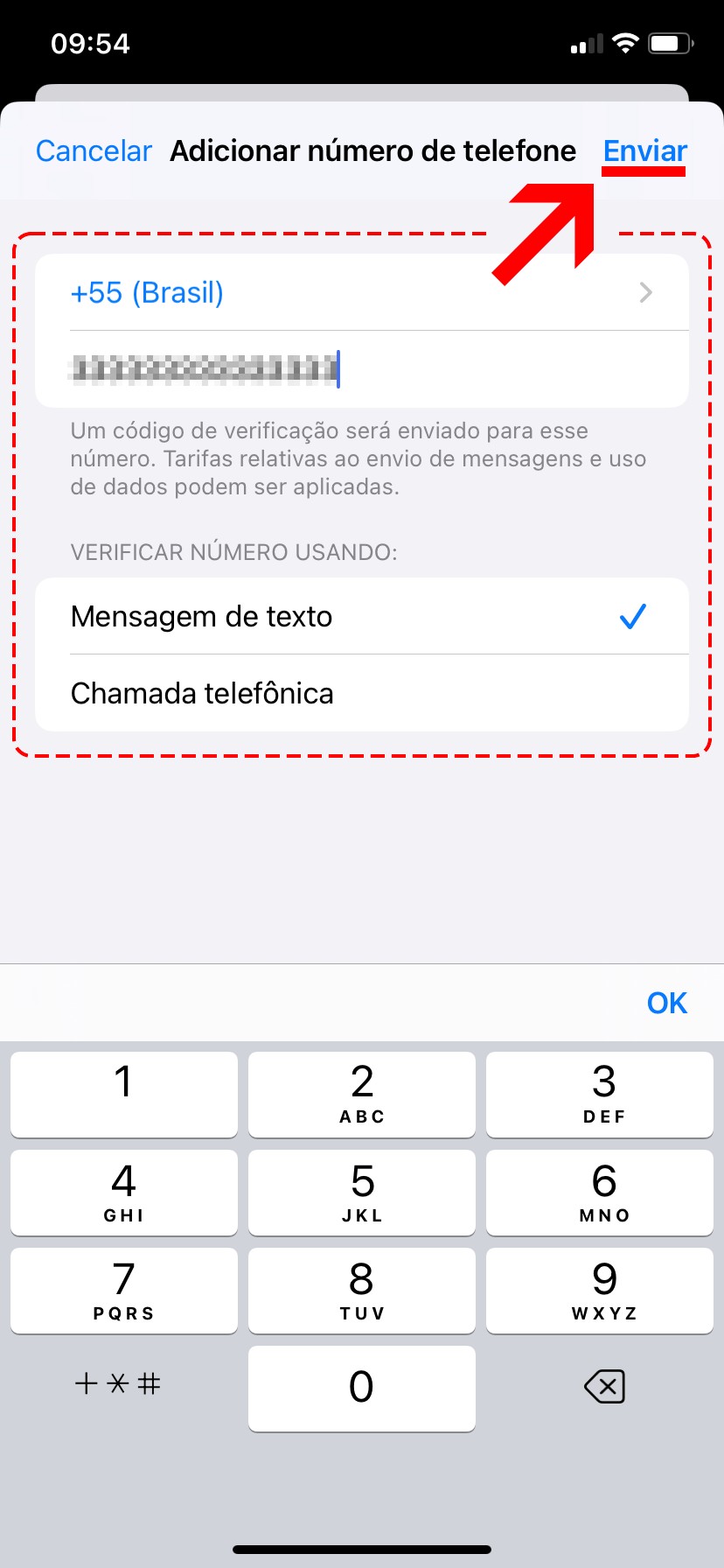Tap the 0 key on the keypad
724x1568 pixels.
click(x=362, y=1388)
